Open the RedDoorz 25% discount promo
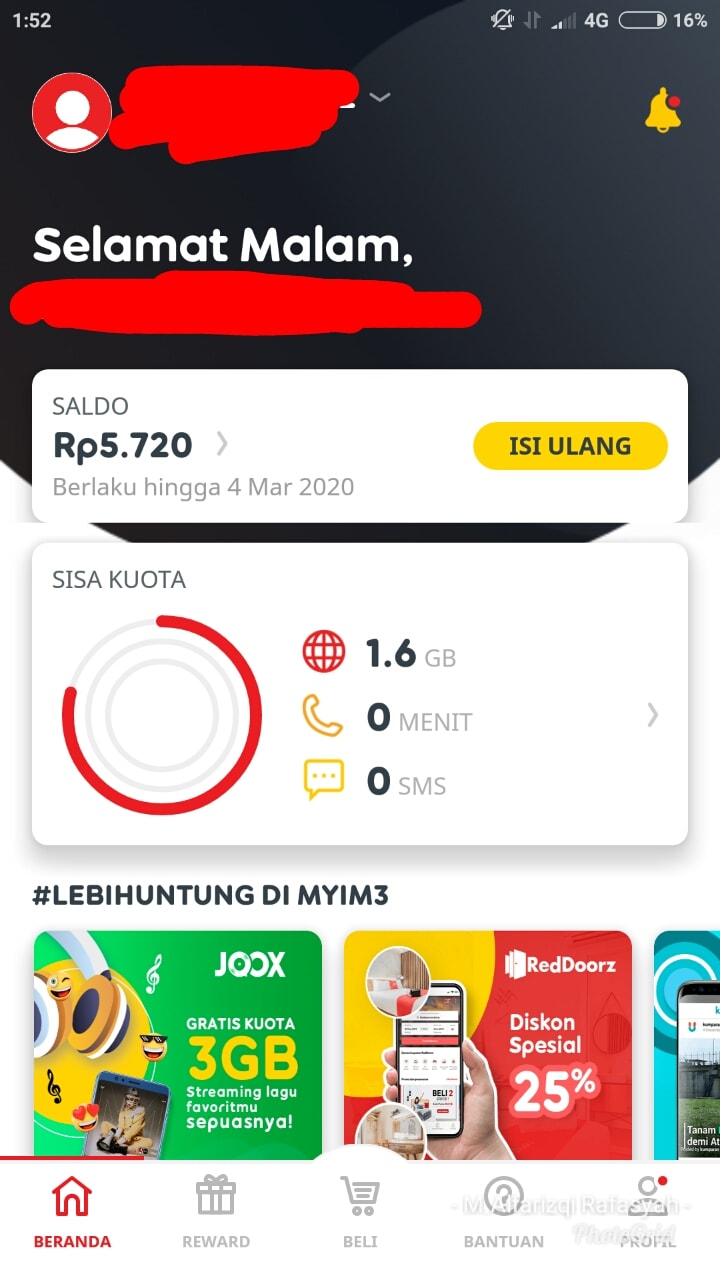The height and width of the screenshot is (1280, 720). pos(488,1044)
